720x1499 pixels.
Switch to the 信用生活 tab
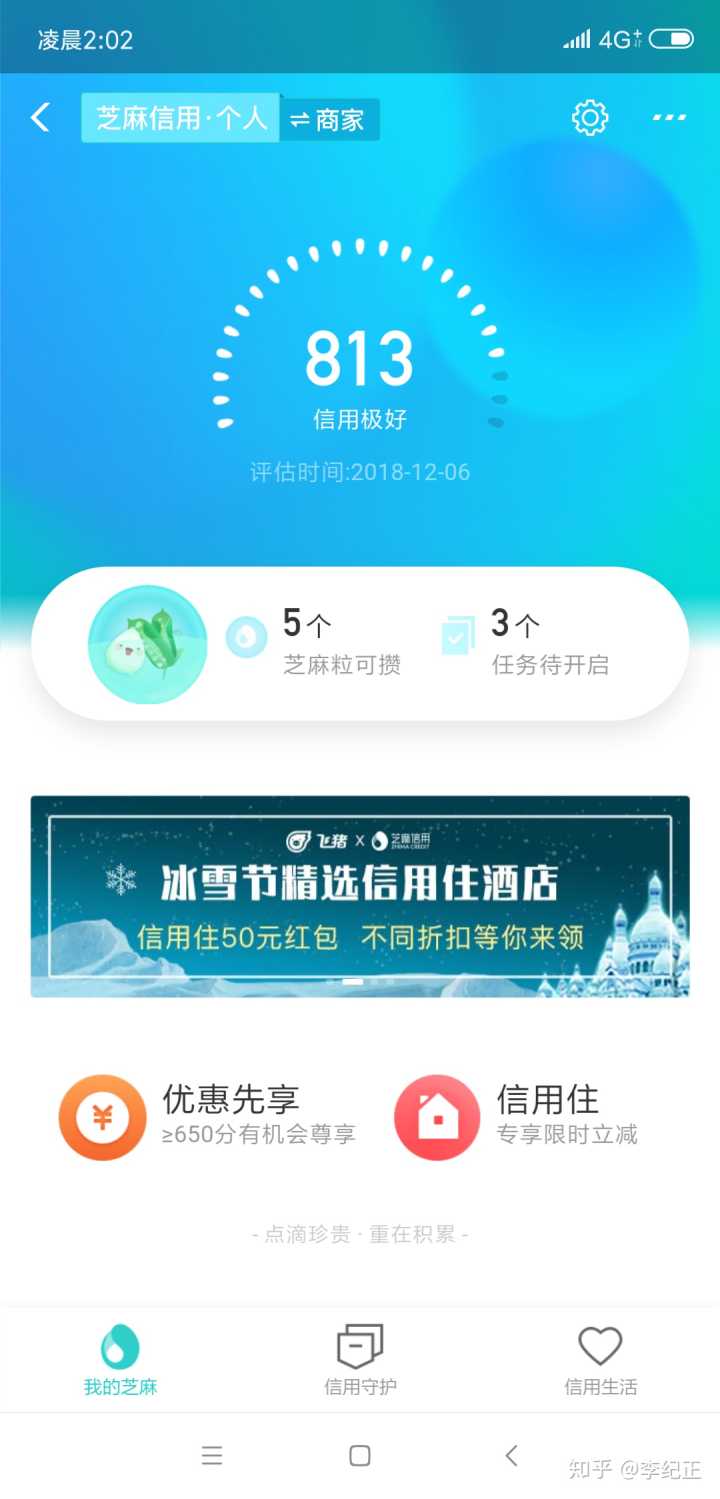pos(600,1360)
